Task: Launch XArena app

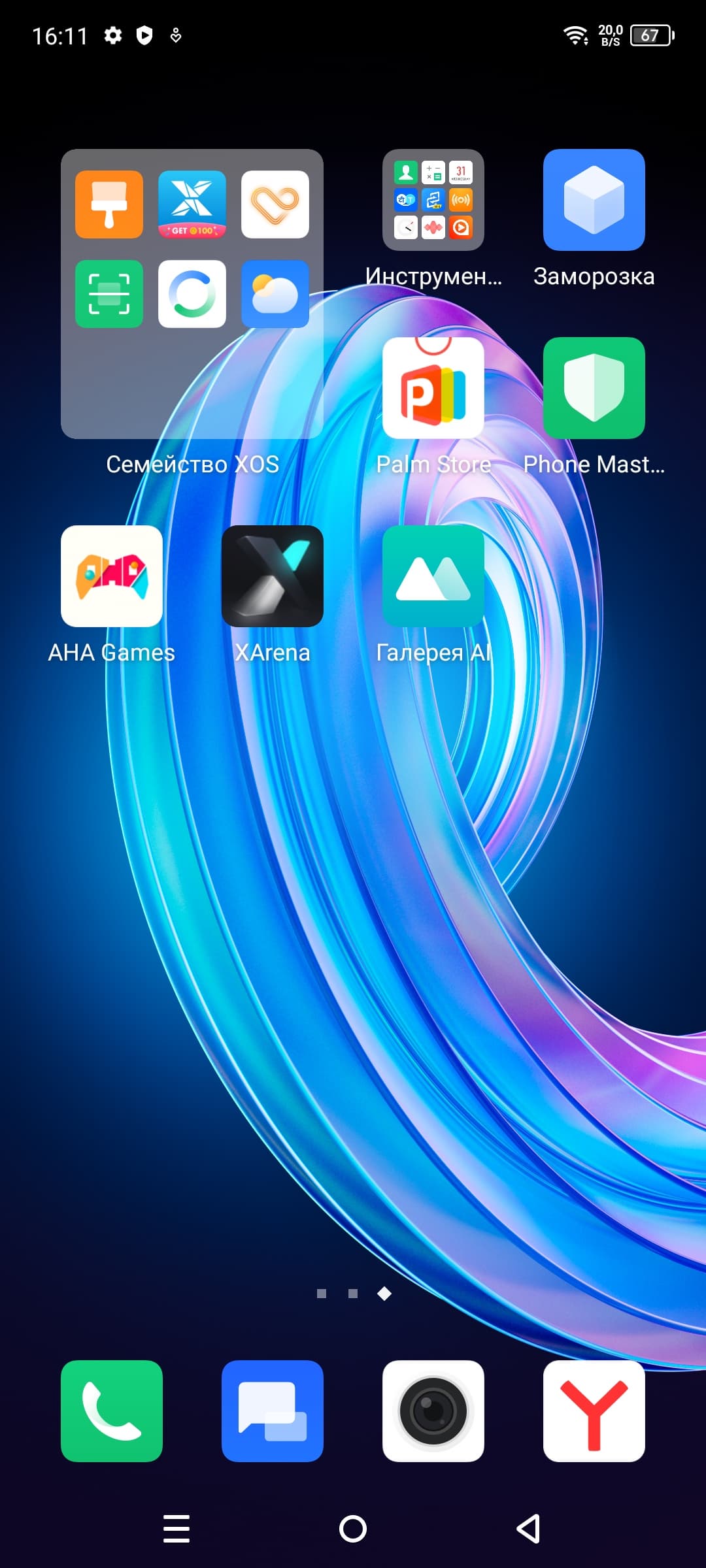Action: (272, 576)
